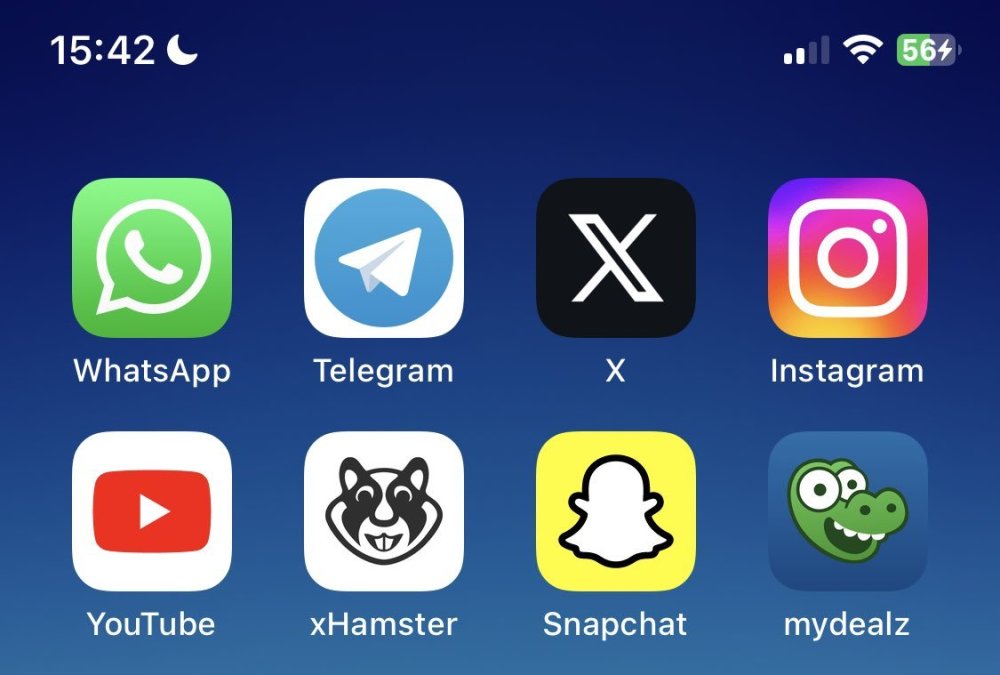Launch the mydealz app
Screen dimensions: 1000x675
tap(847, 511)
